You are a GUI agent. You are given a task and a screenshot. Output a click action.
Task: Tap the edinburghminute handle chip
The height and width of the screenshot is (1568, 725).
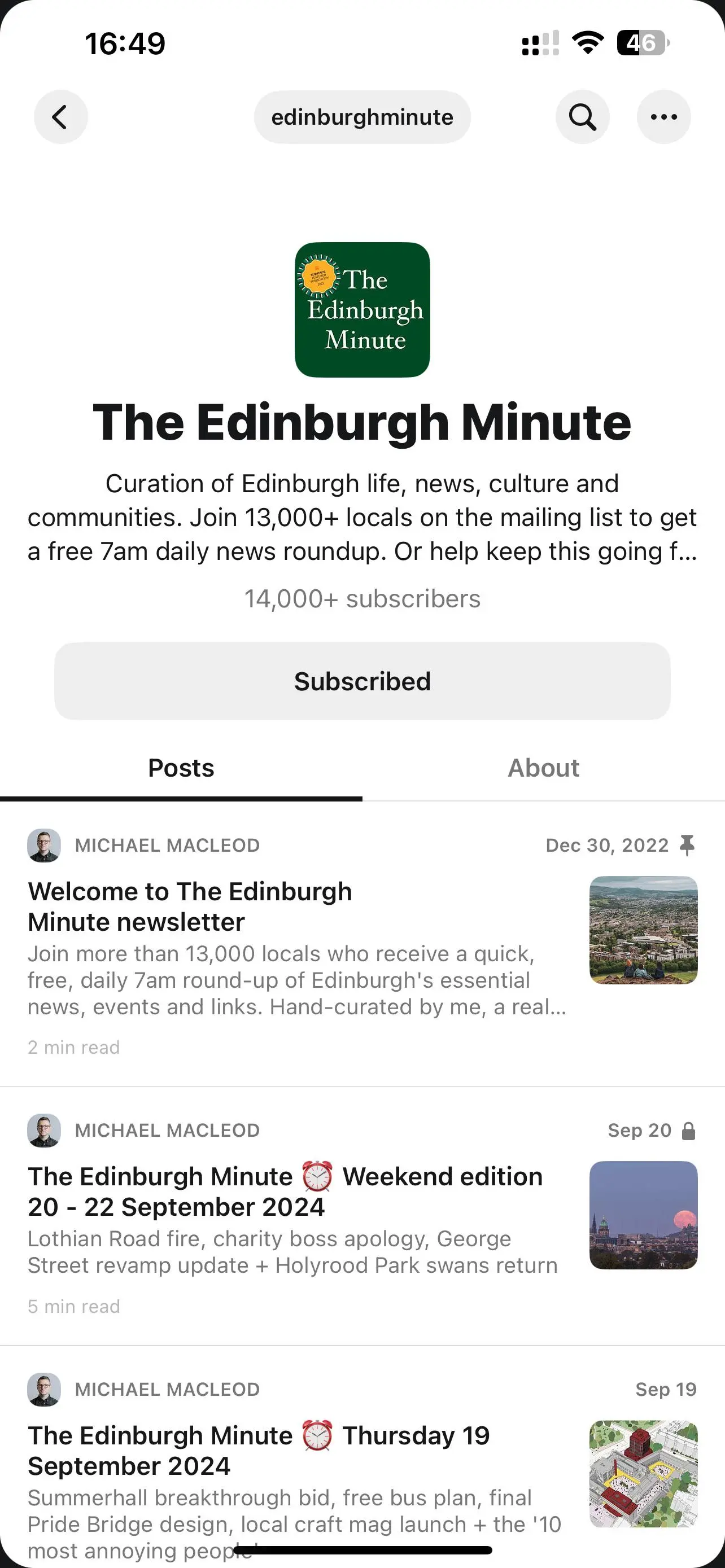pyautogui.click(x=362, y=117)
